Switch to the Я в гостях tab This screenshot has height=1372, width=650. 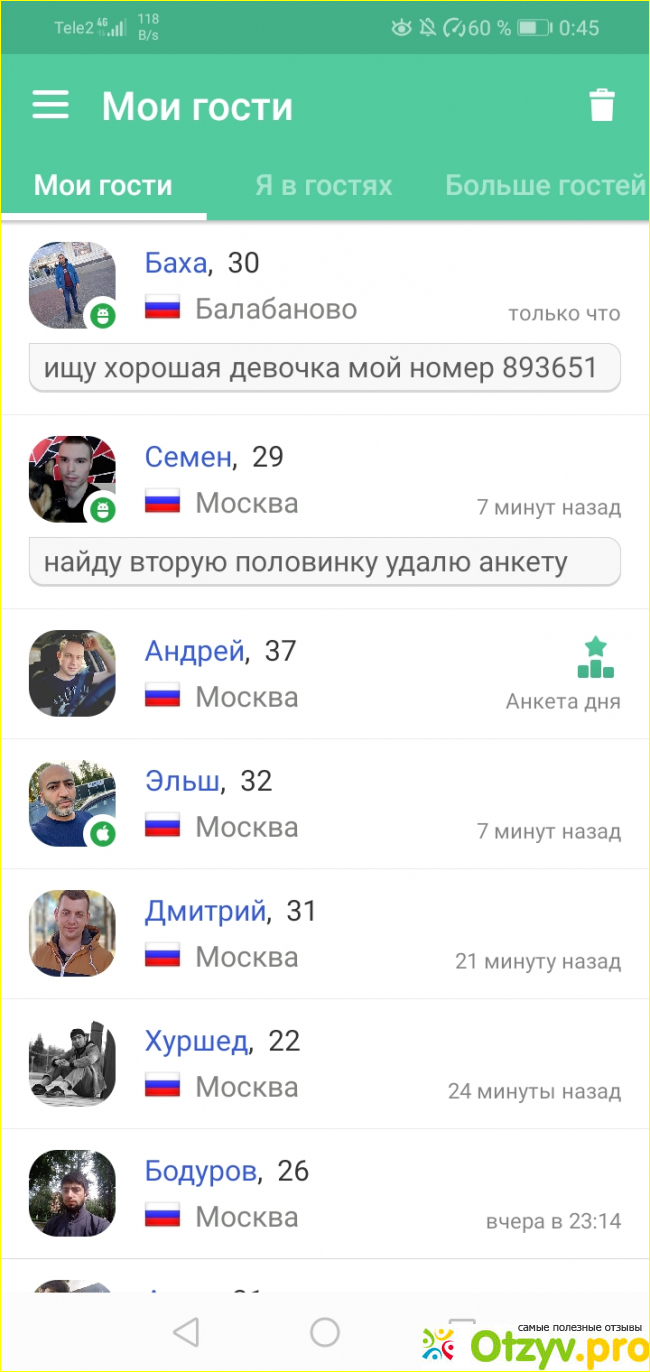tap(323, 186)
